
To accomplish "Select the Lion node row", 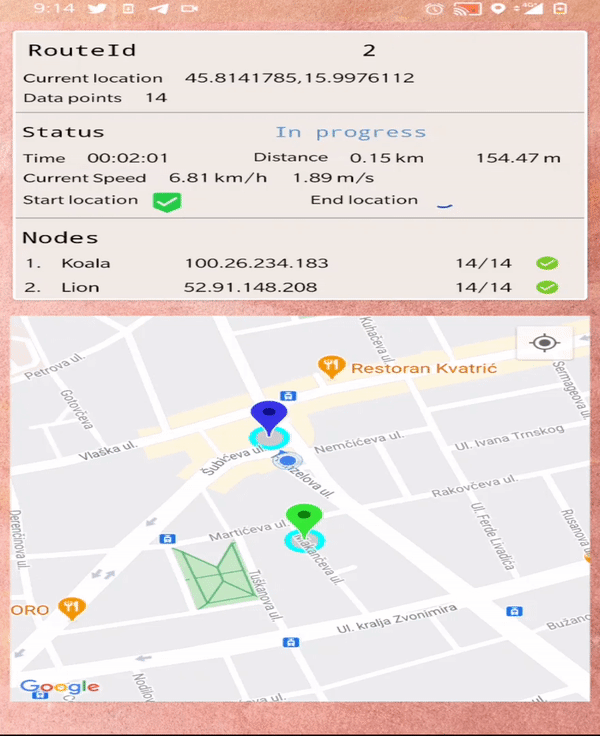I will (292, 287).
